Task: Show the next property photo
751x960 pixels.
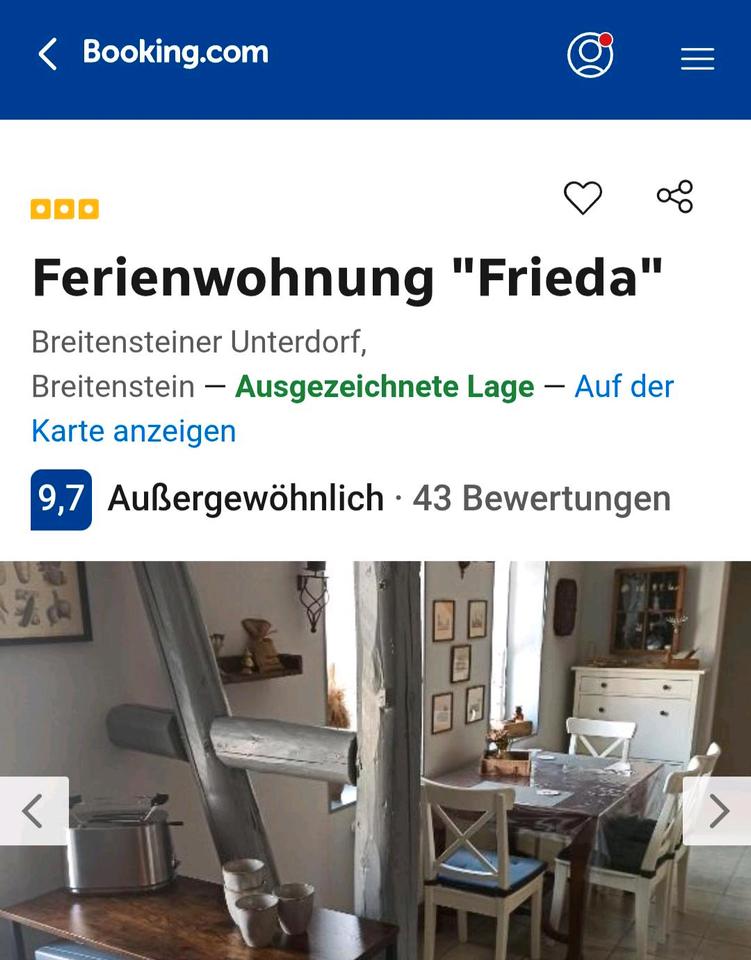Action: coord(718,811)
